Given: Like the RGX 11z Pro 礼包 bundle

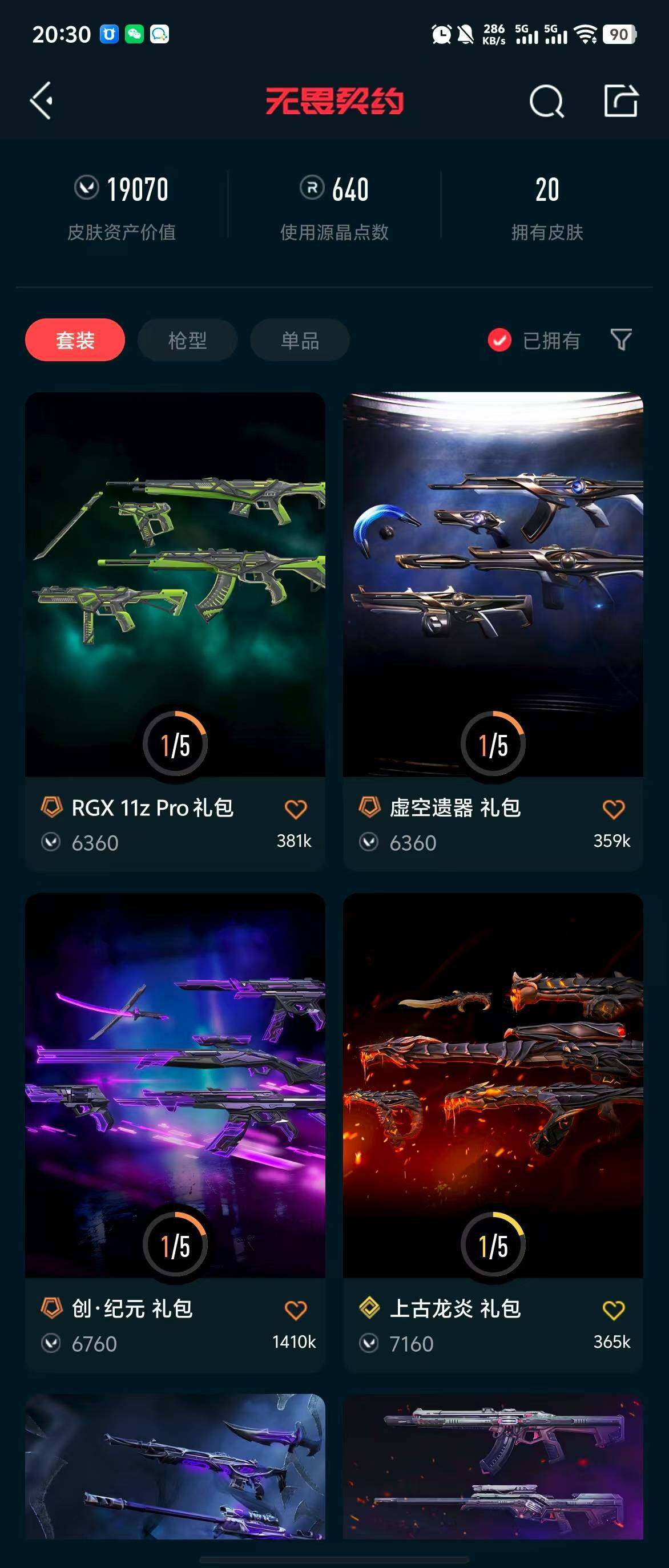Looking at the screenshot, I should point(296,809).
